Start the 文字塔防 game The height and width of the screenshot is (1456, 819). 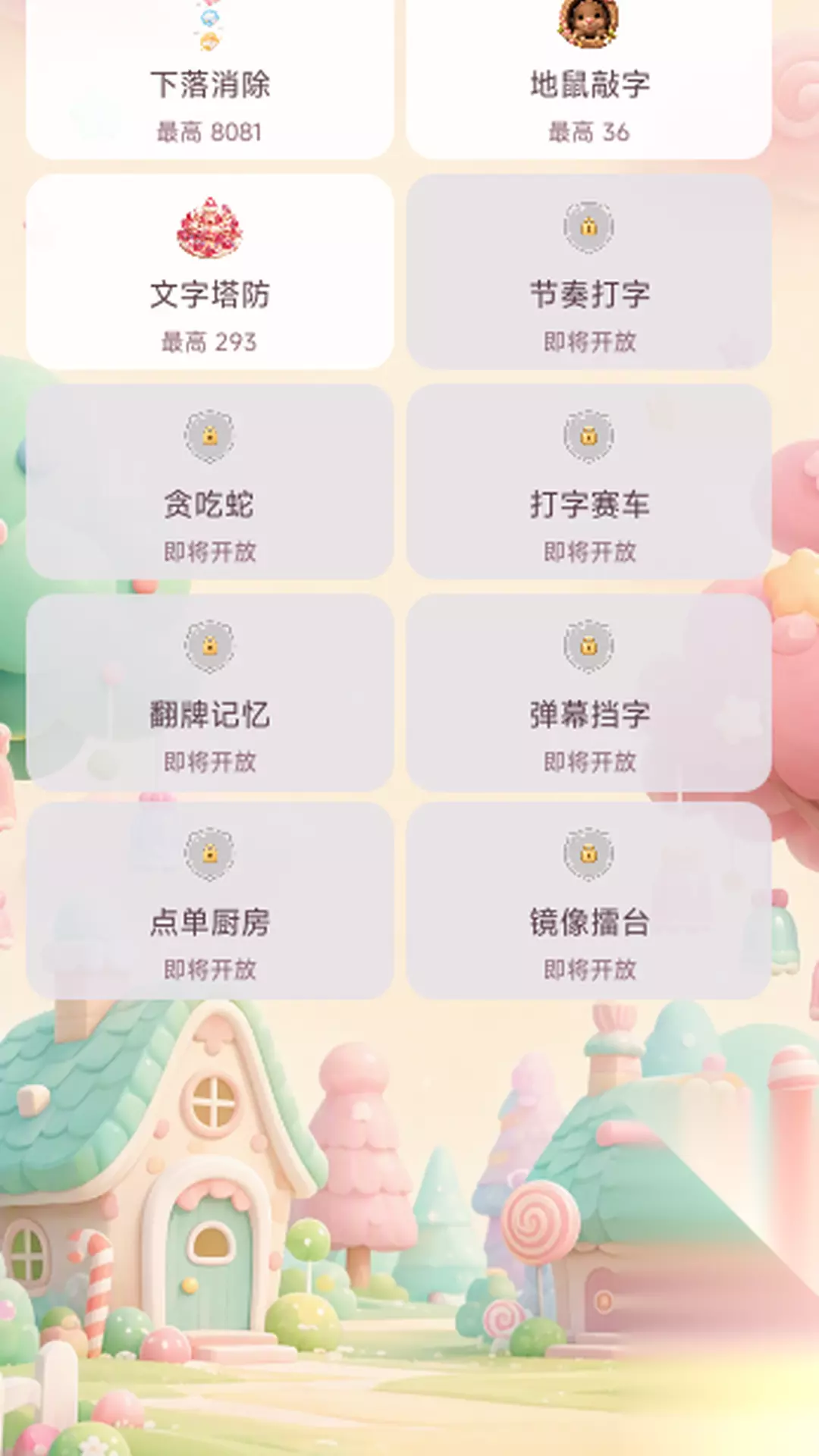pyautogui.click(x=210, y=272)
